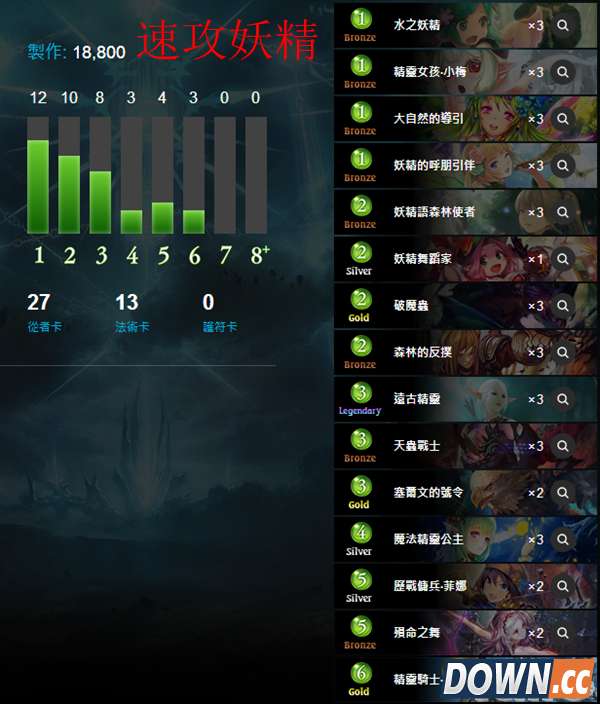The width and height of the screenshot is (600, 704).
Task: Tap the magnifier icon for 歷戰傭兵·菲娜
Action: (564, 586)
